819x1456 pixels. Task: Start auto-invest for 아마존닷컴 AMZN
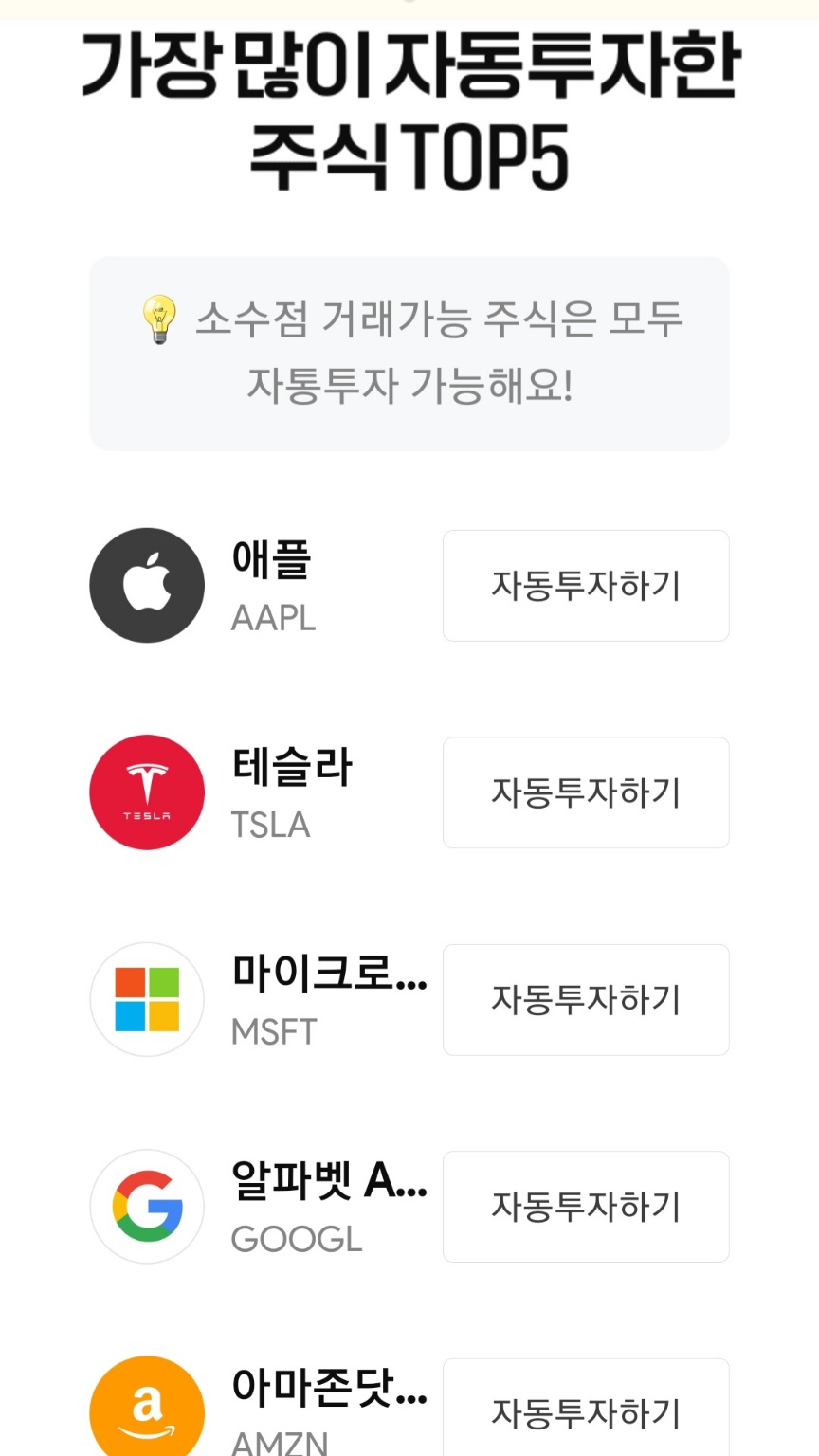tap(586, 1408)
